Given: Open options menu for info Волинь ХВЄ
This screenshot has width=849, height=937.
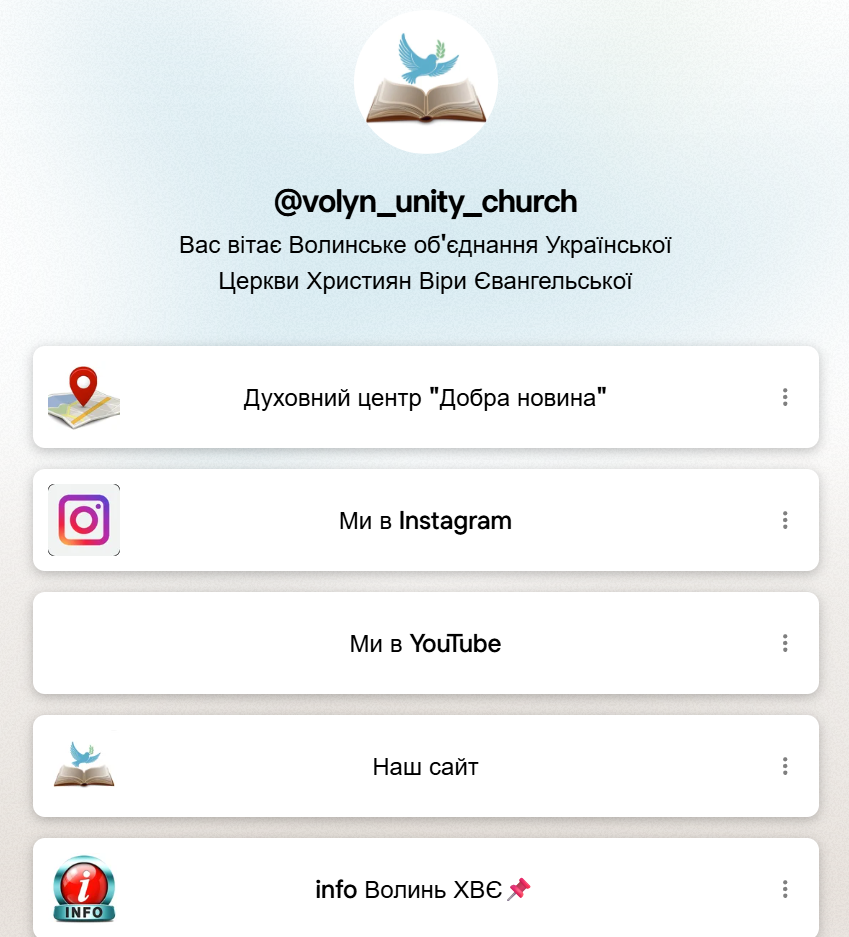Looking at the screenshot, I should point(785,889).
